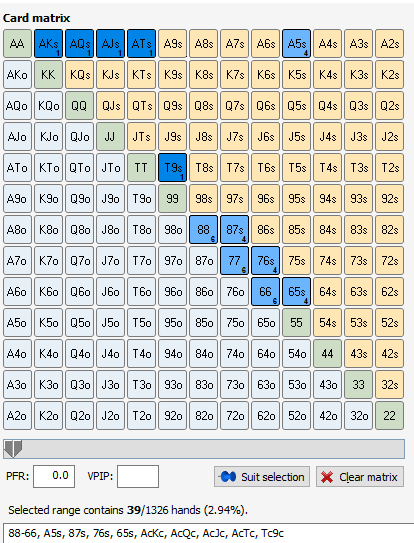Edit the selected range text field

pos(209,533)
